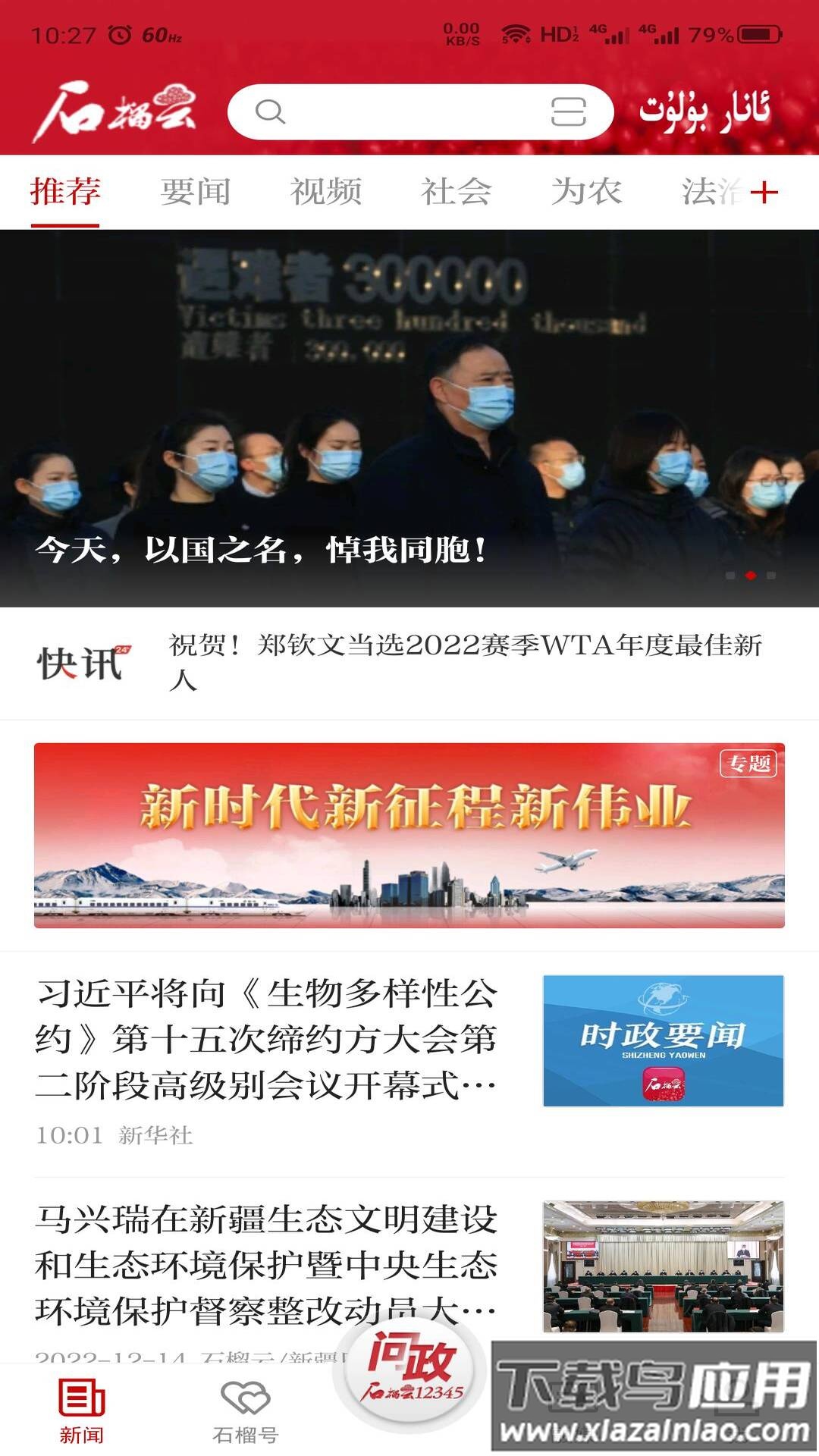This screenshot has height=1456, width=819.
Task: Open the 法治 channel
Action: [x=709, y=192]
